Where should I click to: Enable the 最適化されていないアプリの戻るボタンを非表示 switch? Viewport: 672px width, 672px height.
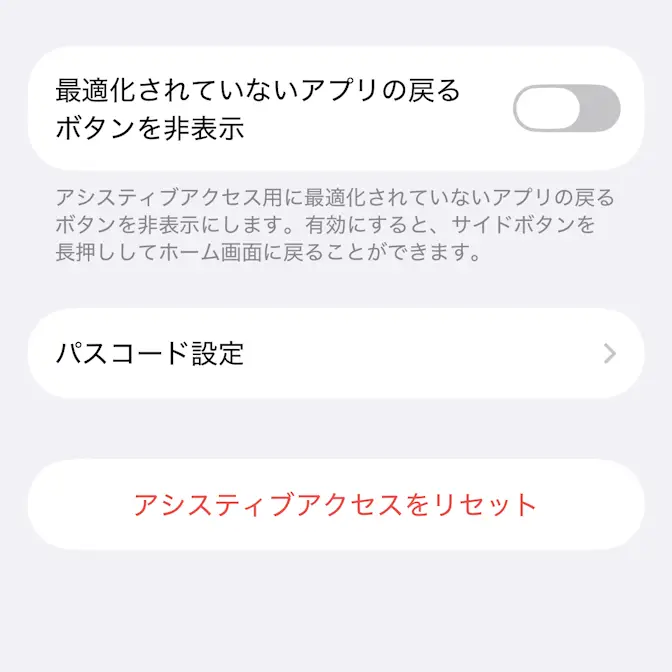tap(566, 108)
